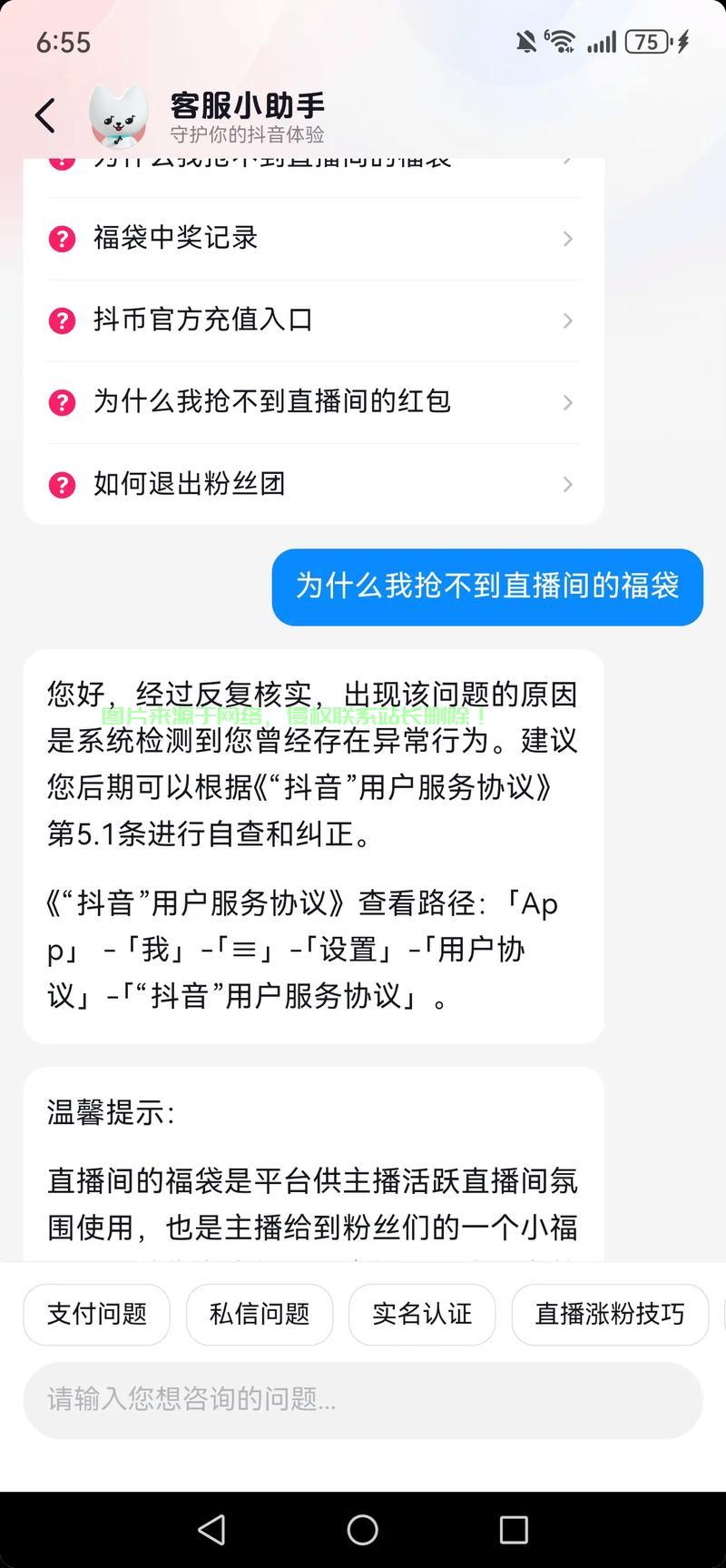Open recent apps from the navigation bar
Viewport: 726px width, 1568px height.
click(514, 1530)
